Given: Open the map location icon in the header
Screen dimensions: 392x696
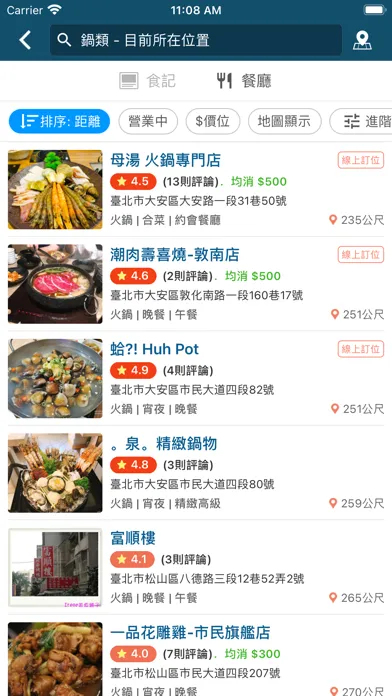Looking at the screenshot, I should (x=362, y=40).
